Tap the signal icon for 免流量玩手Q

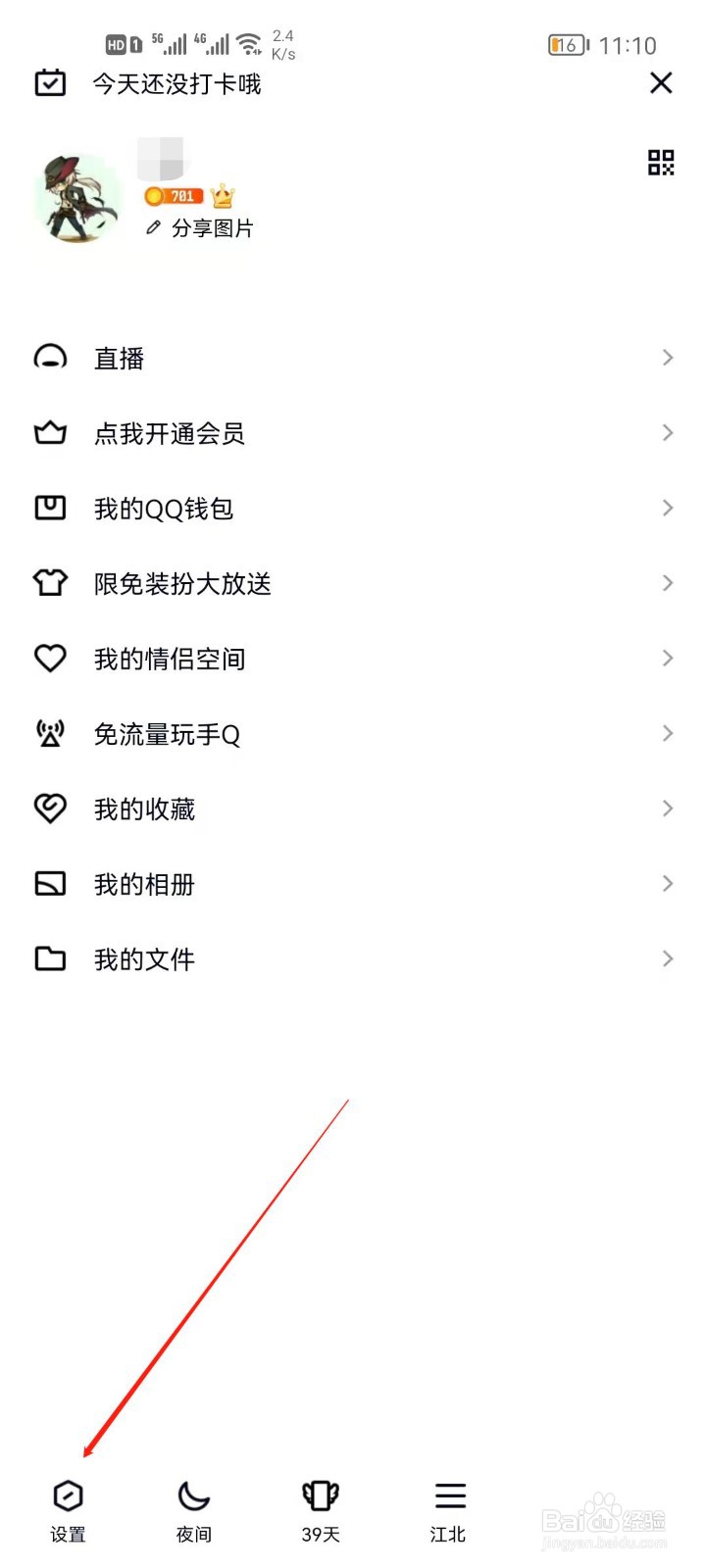tap(50, 733)
